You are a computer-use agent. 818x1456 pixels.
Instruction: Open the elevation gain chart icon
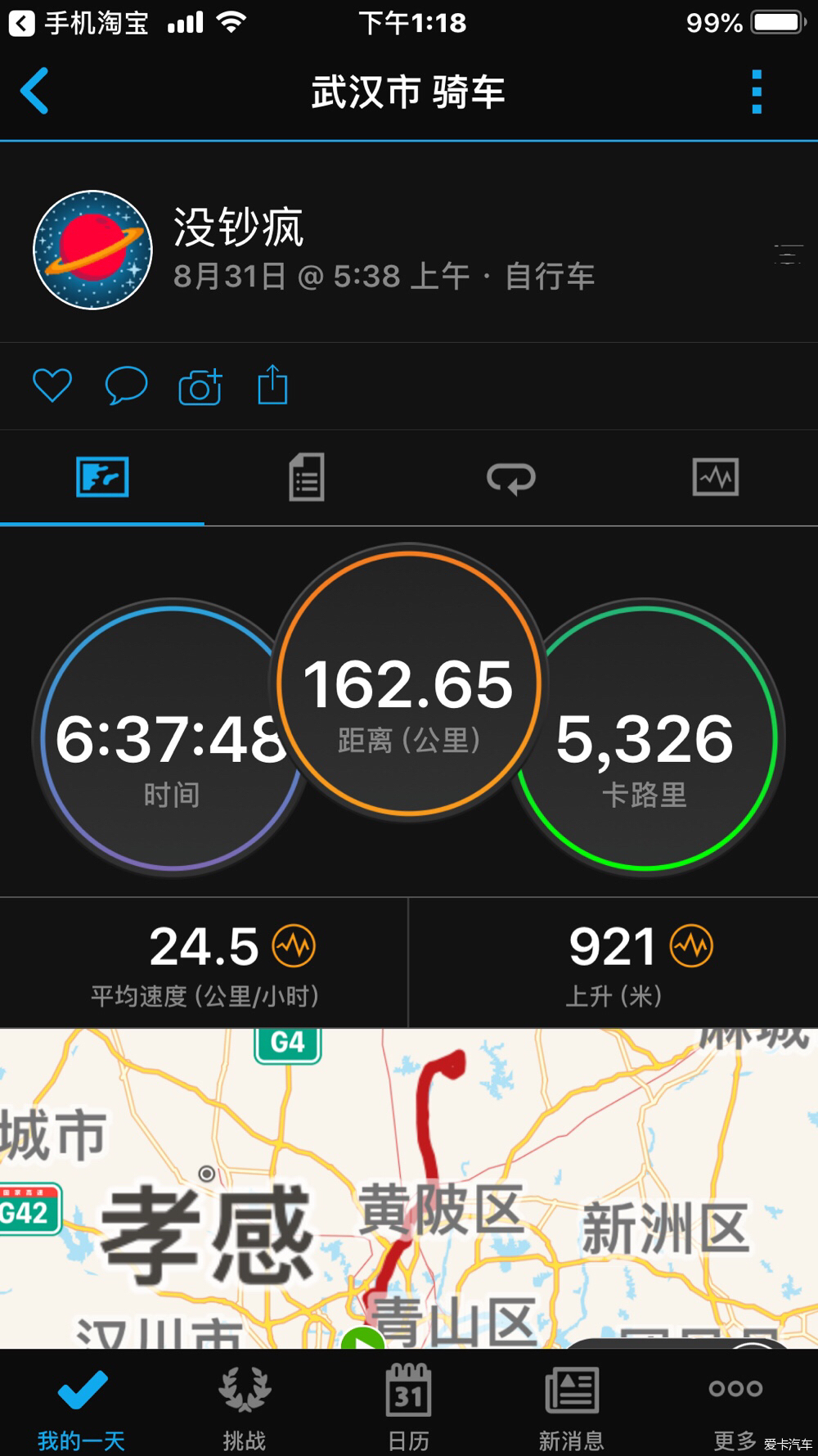[x=691, y=946]
